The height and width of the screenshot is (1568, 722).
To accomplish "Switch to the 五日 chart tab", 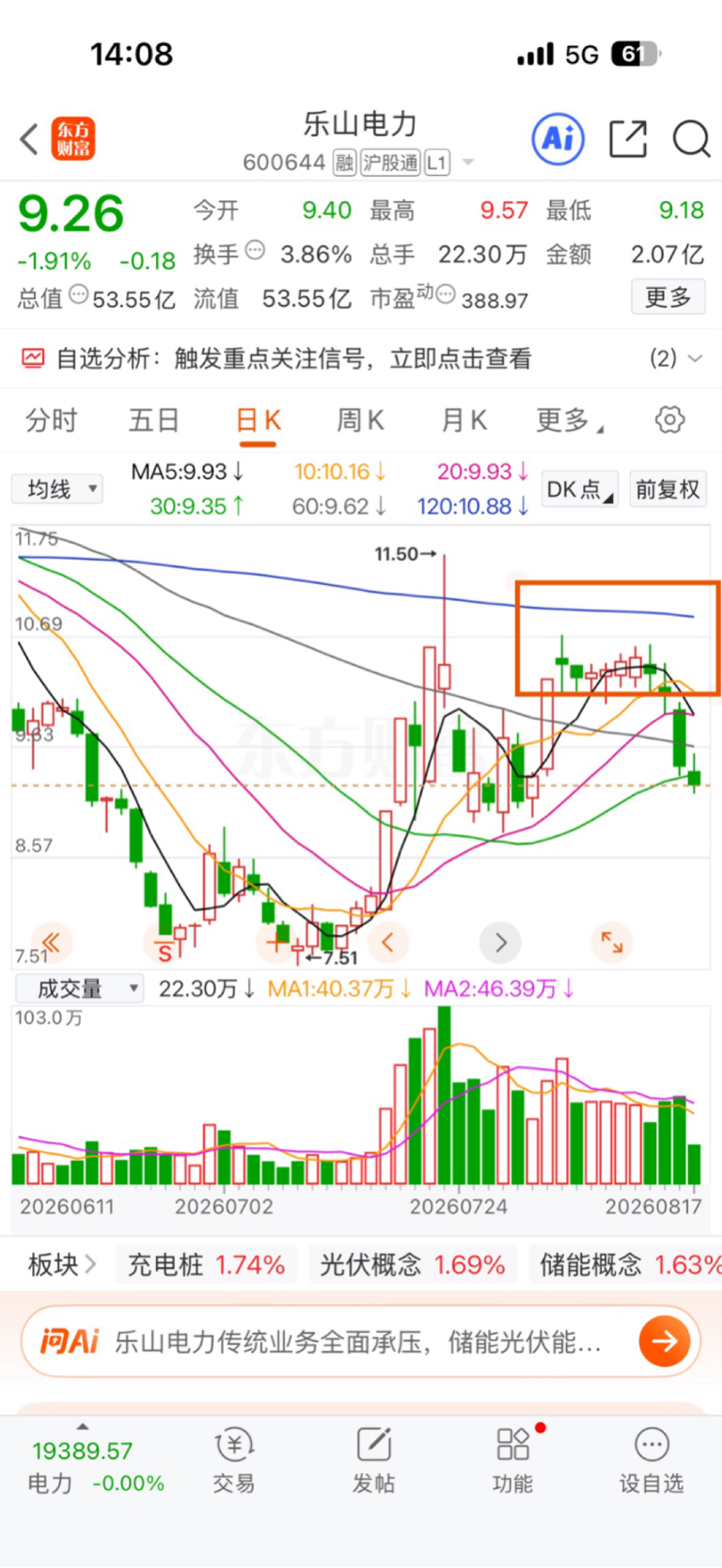I will coord(153,420).
